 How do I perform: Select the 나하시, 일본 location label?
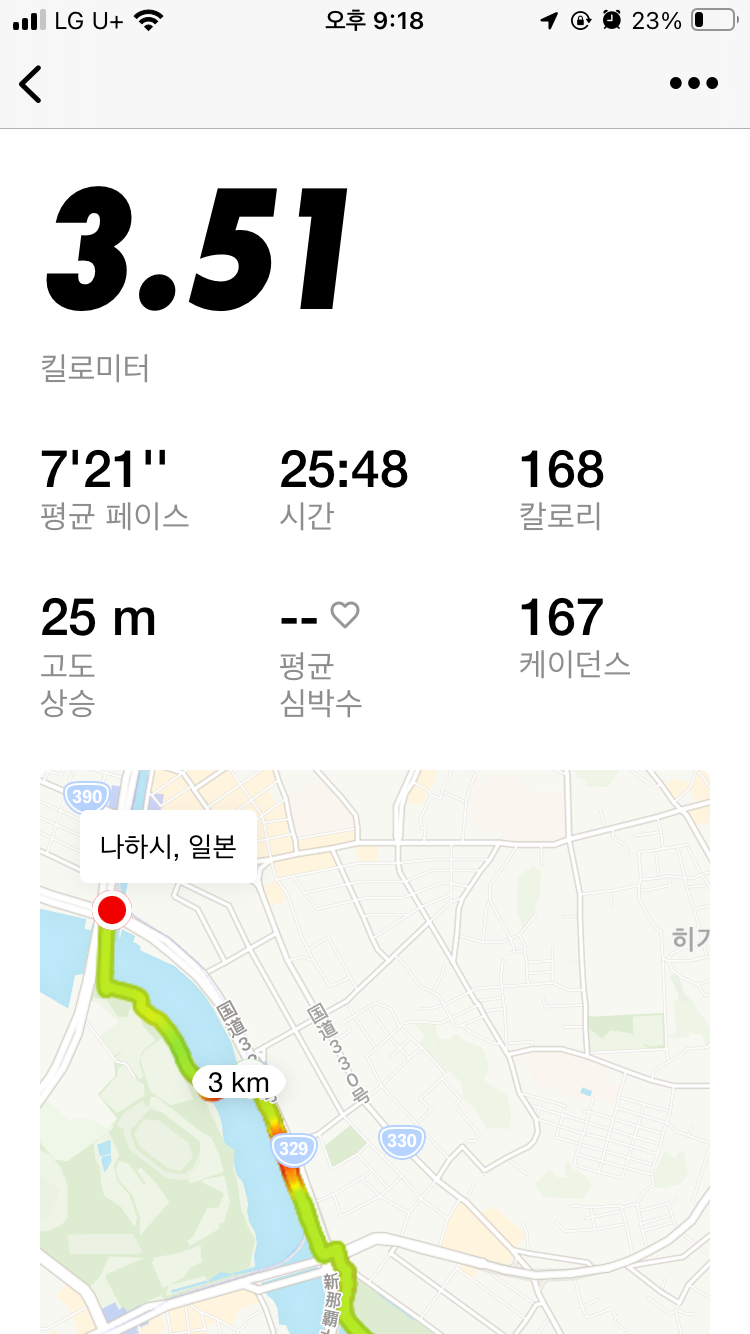(167, 845)
